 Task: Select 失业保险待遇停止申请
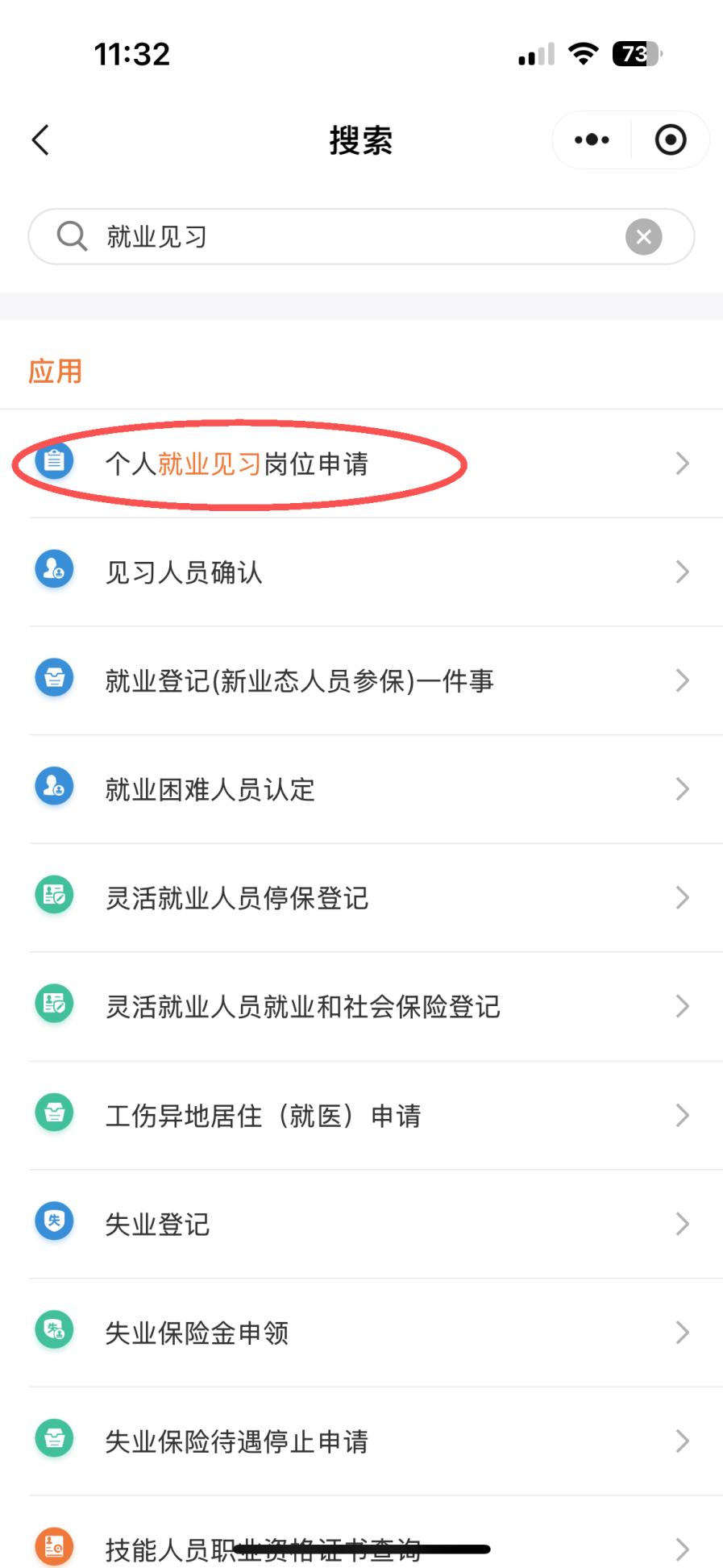(x=361, y=1441)
